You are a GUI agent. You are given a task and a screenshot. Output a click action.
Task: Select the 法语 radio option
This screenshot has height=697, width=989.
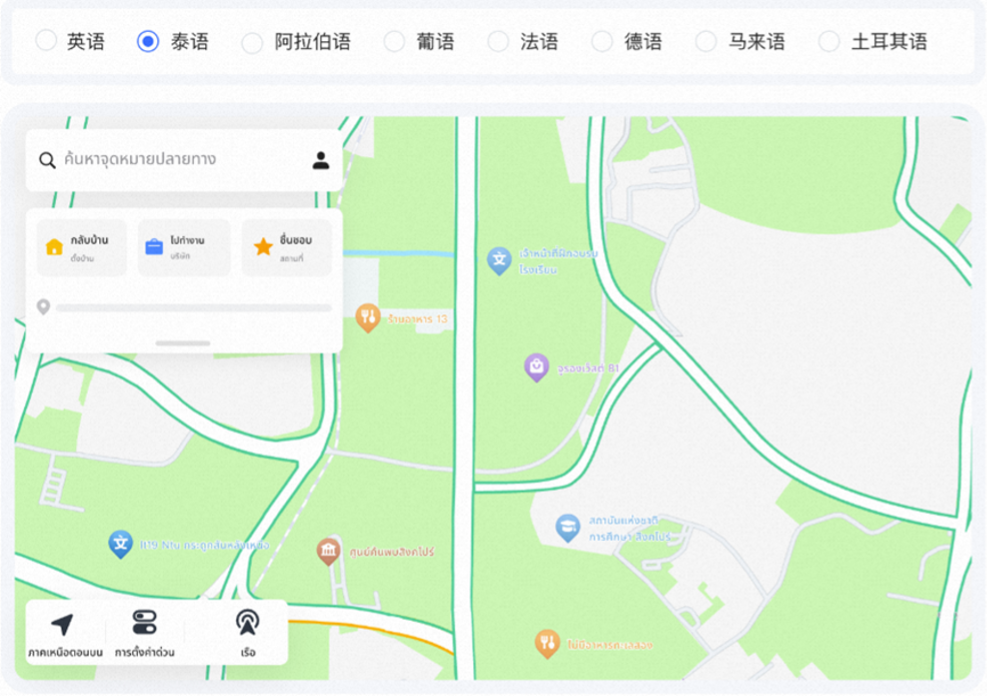[498, 41]
